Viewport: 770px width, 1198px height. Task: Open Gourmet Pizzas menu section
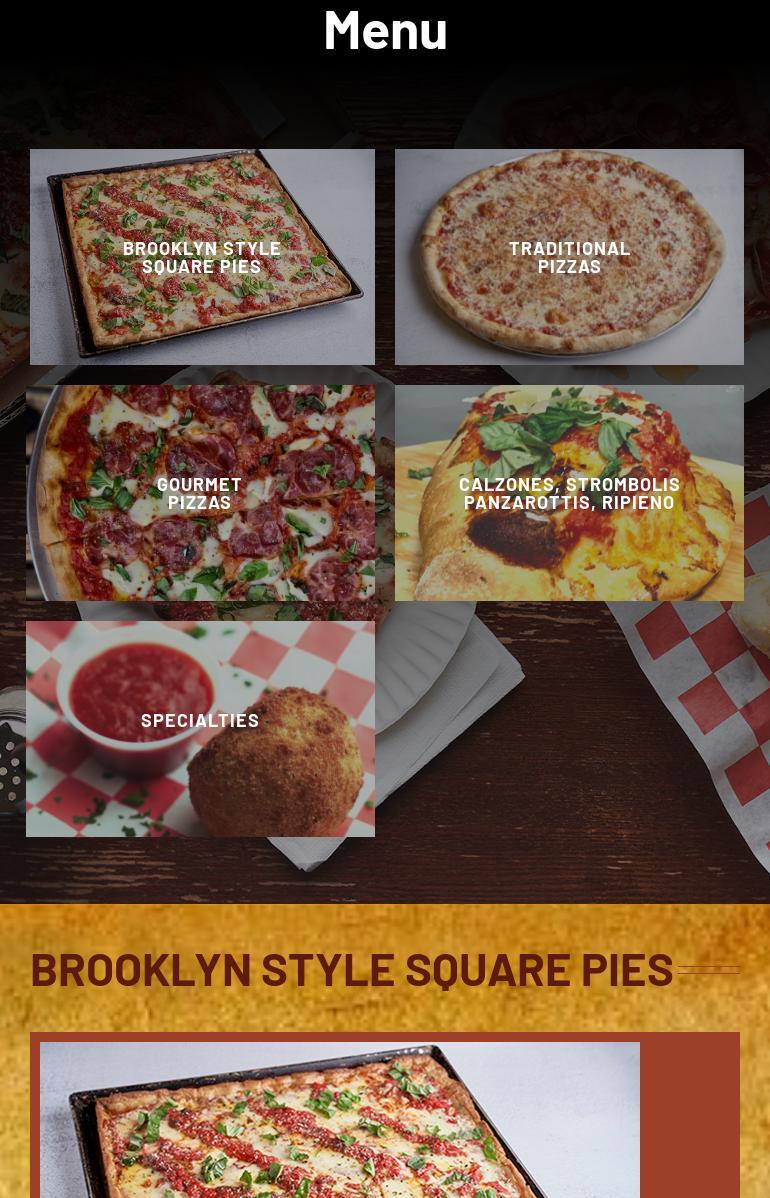(200, 493)
